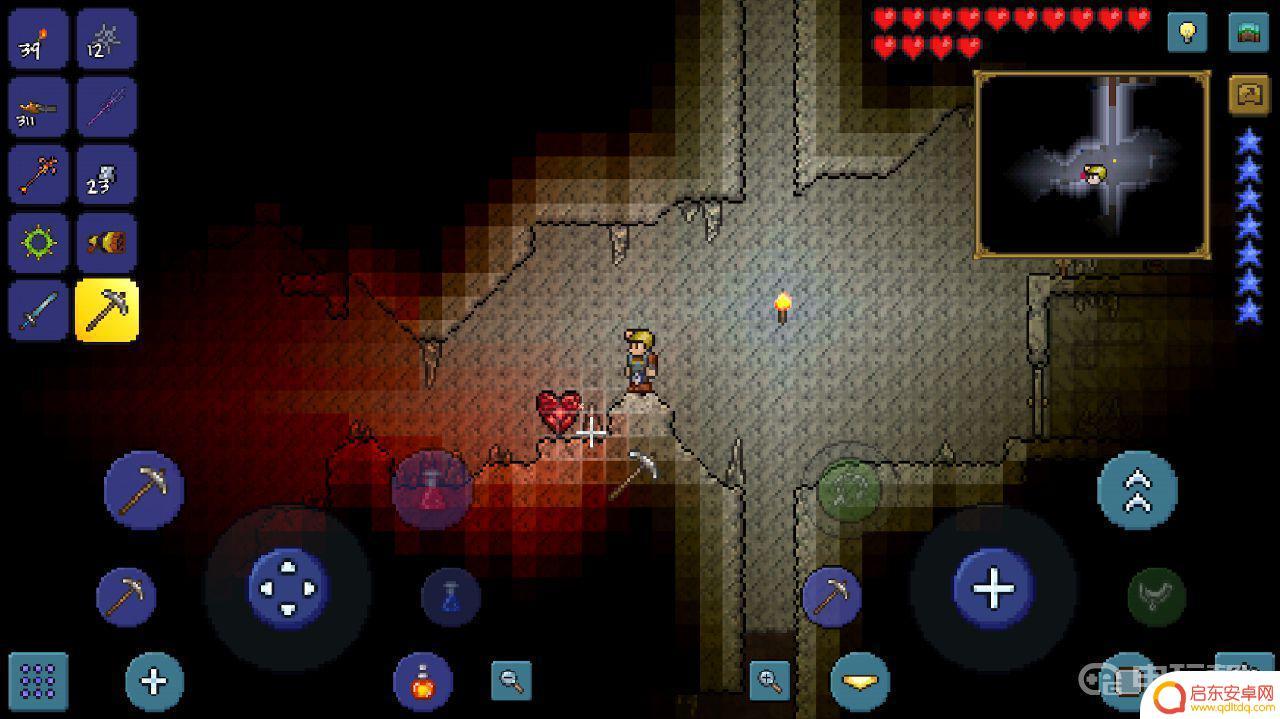Select the green thorn chakram slot

[39, 242]
